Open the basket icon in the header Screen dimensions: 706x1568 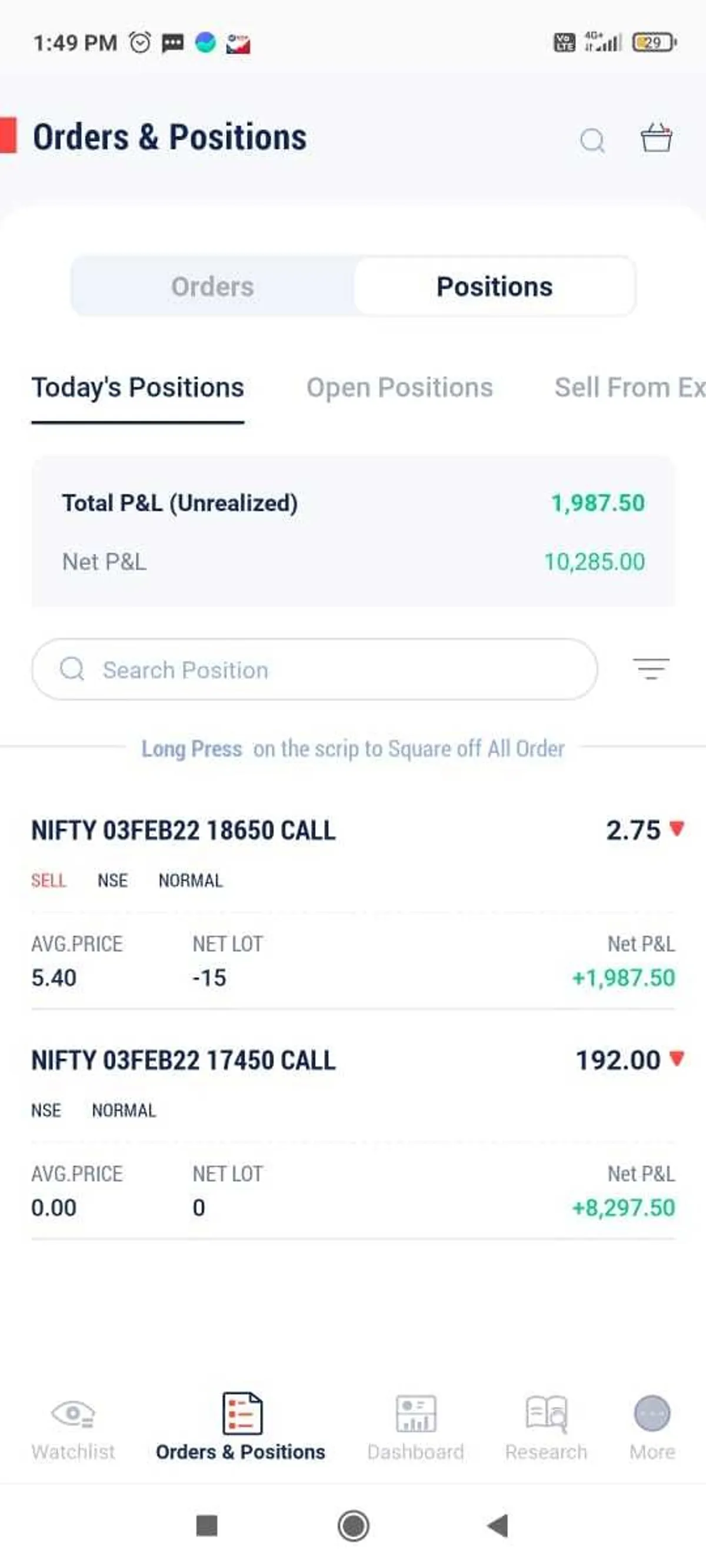656,138
